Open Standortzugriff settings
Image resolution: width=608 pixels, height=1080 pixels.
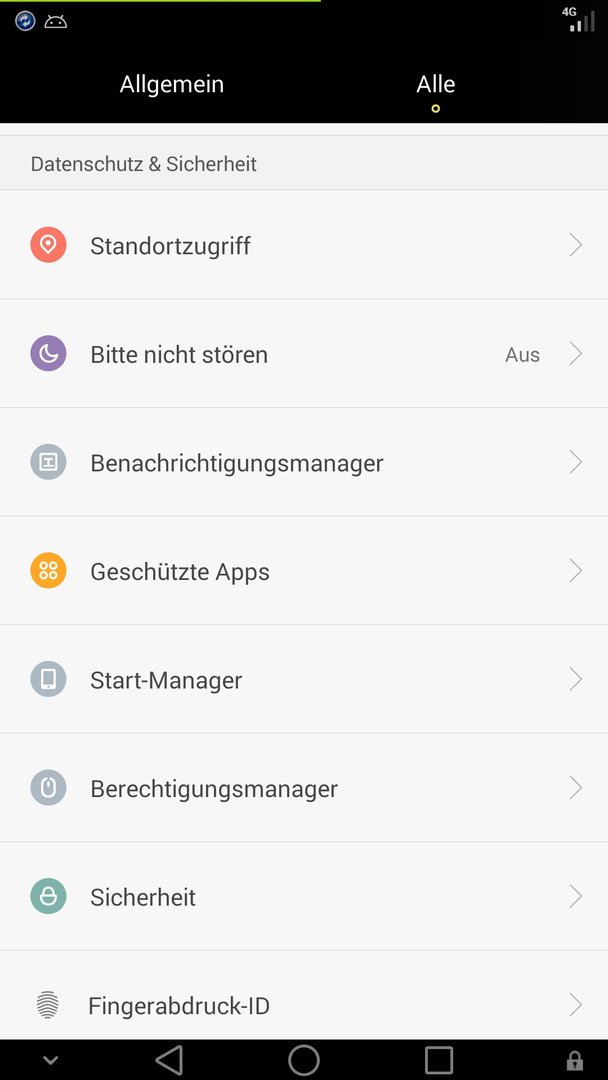click(304, 245)
